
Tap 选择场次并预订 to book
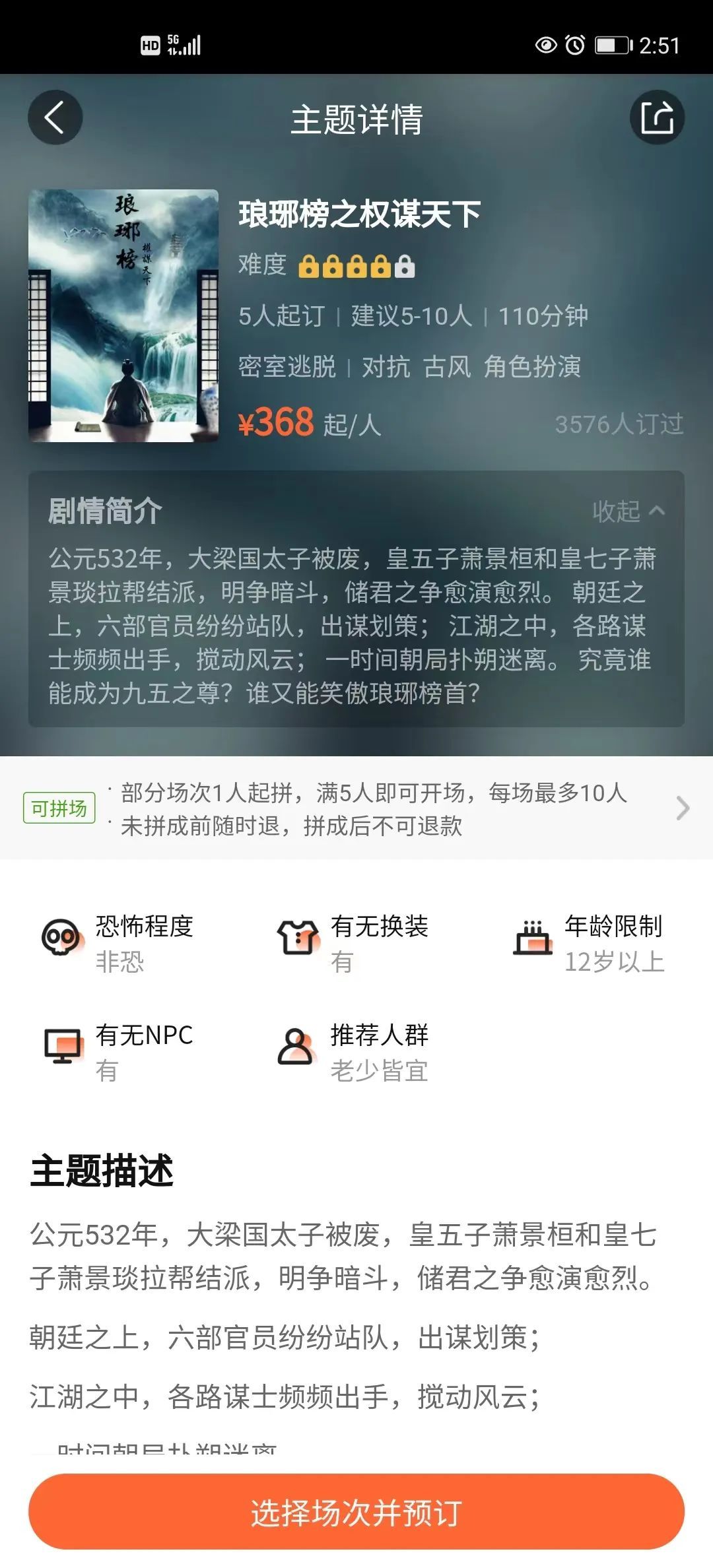click(356, 1512)
